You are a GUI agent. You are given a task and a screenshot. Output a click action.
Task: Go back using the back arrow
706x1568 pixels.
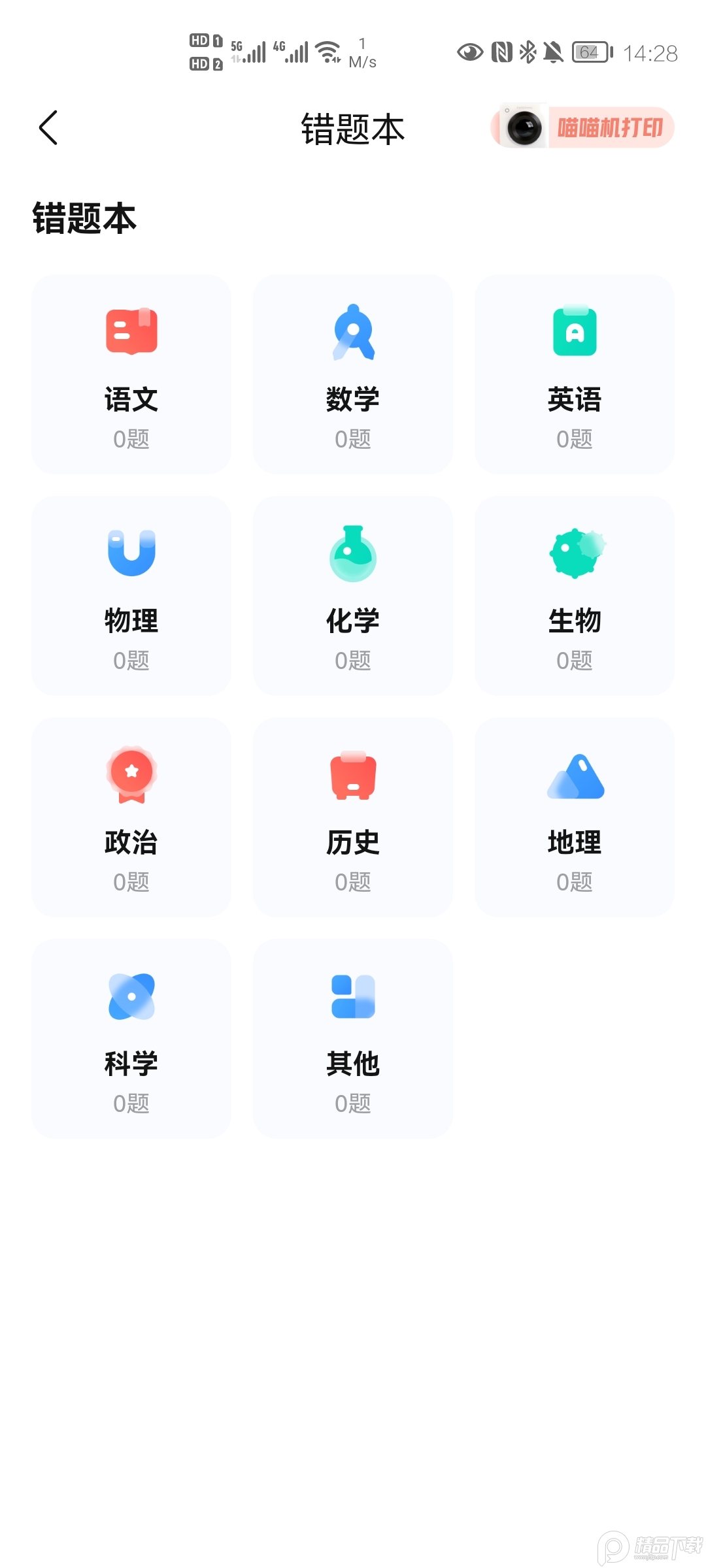tap(48, 128)
